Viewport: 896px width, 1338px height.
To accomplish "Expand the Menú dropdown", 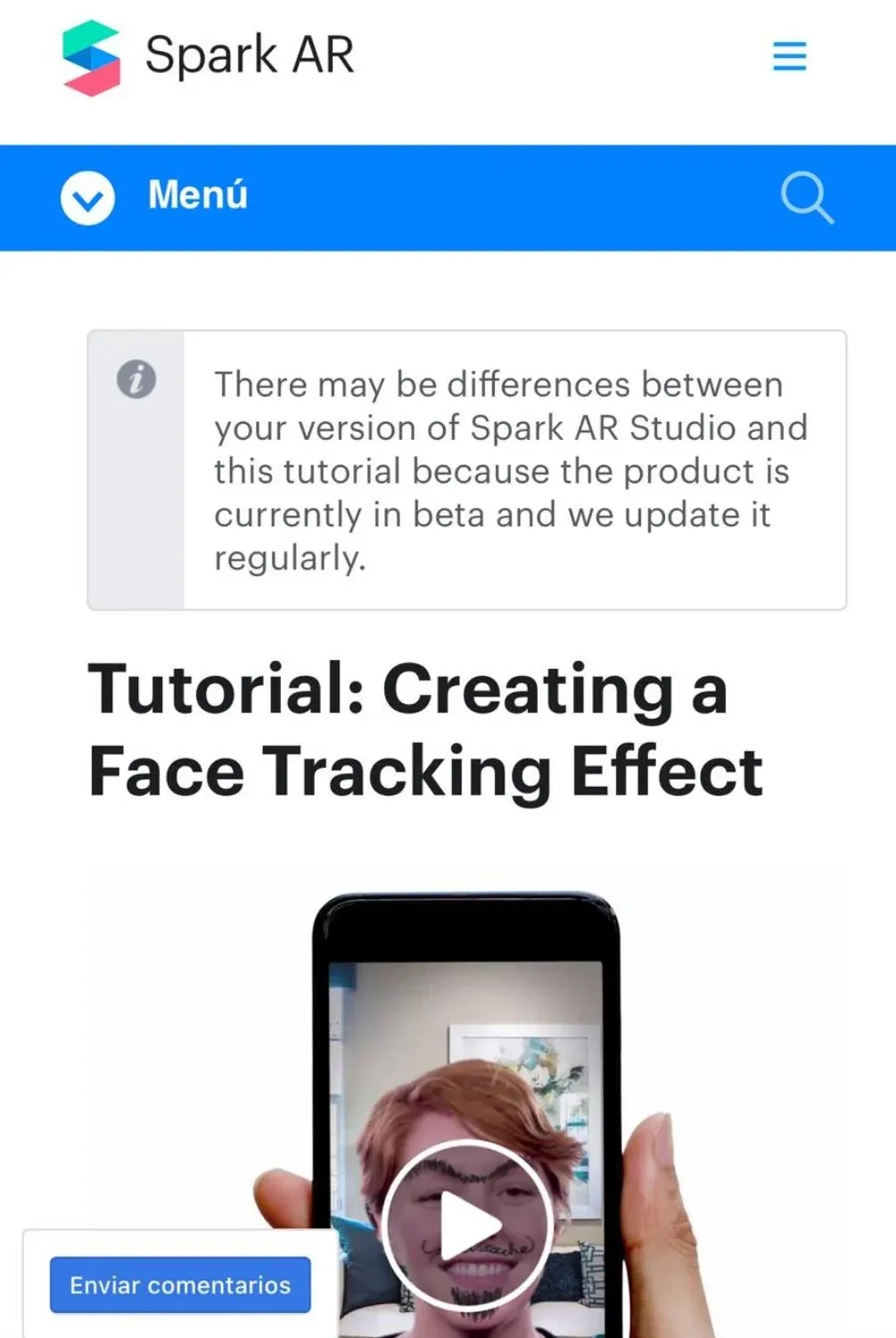I will tap(87, 197).
